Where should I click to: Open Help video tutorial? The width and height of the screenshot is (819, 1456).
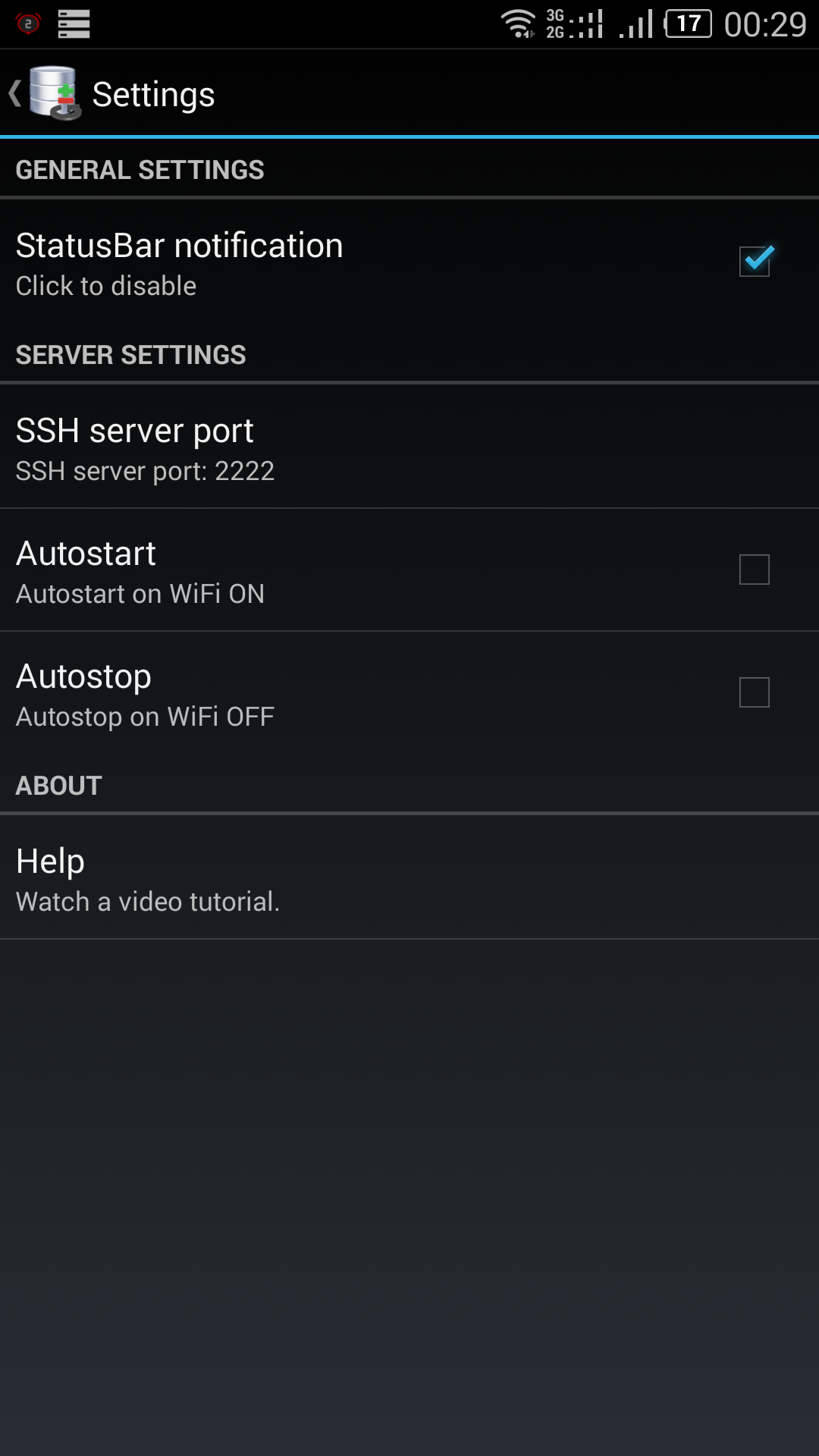click(409, 878)
